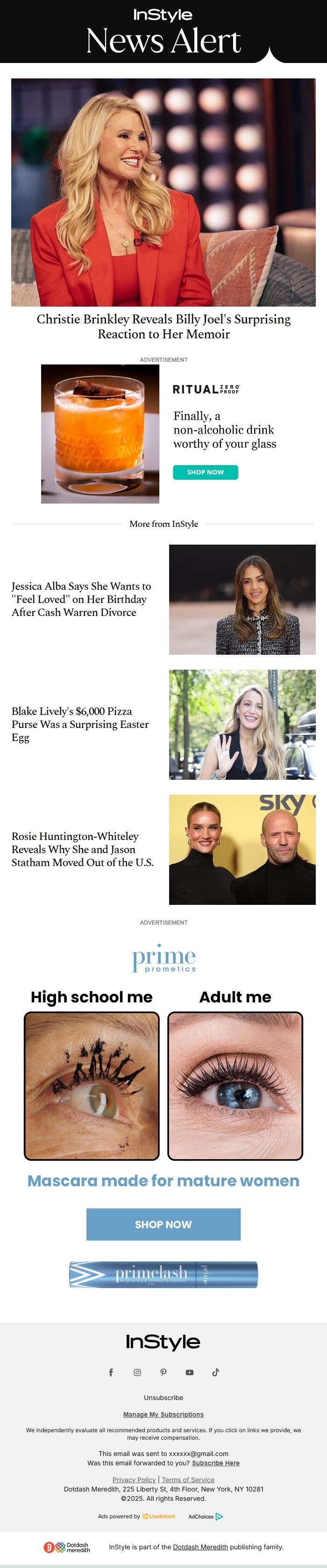Open Manage My Subscriptions
327x1568 pixels.
(x=163, y=1414)
